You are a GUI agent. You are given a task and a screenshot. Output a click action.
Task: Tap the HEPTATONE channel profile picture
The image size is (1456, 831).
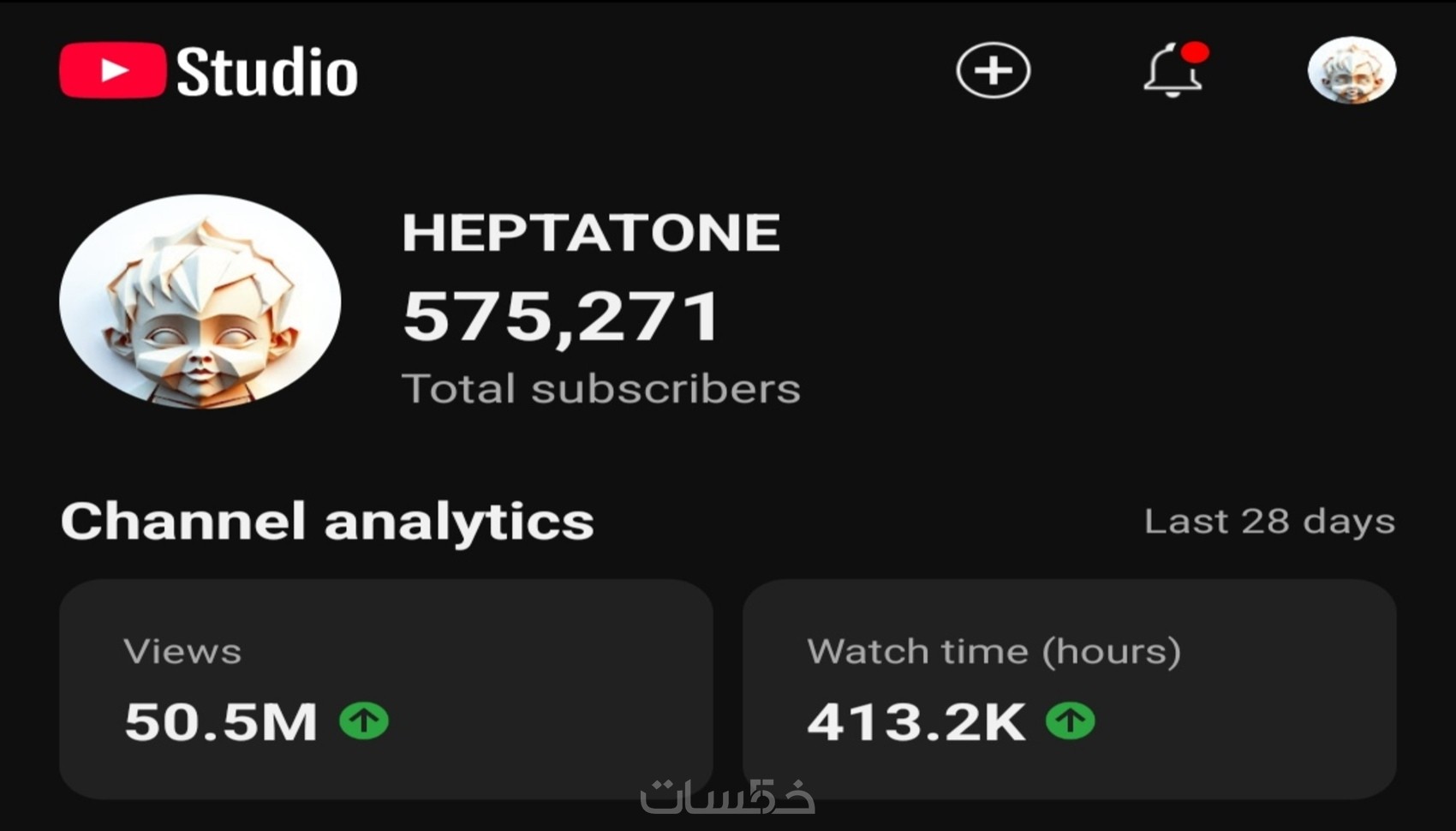click(200, 302)
